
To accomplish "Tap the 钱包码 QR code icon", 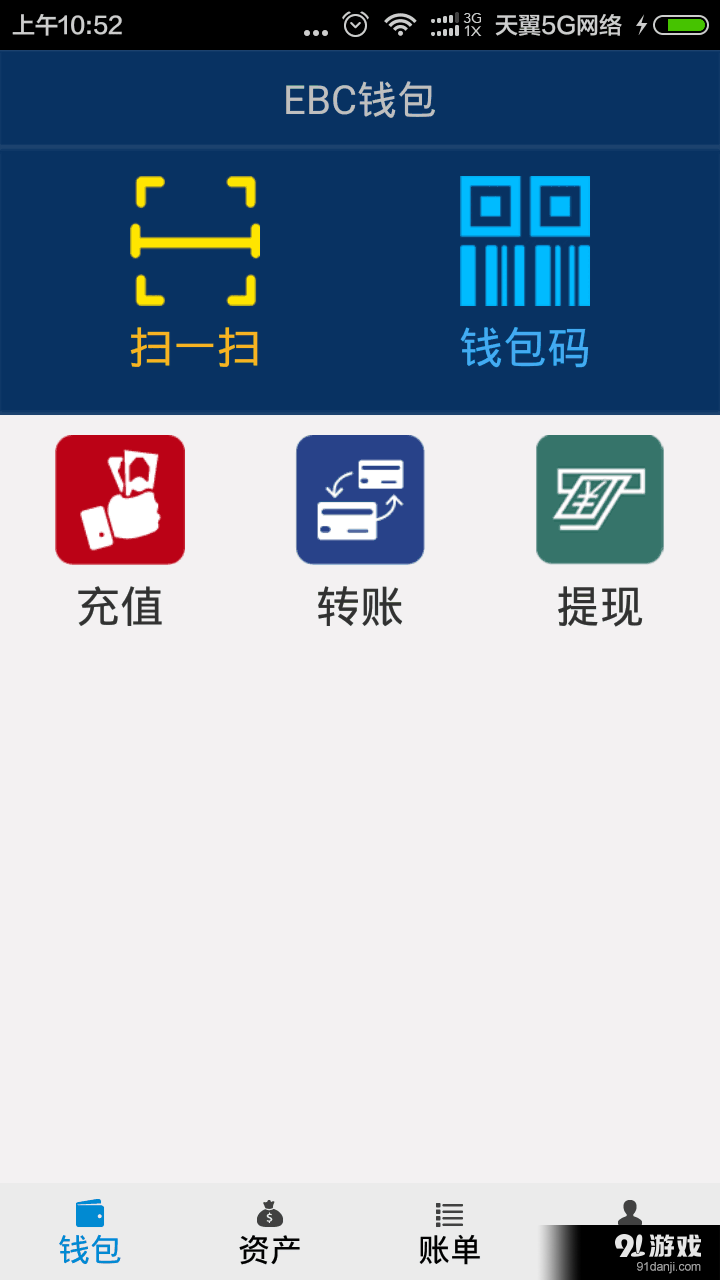I will tap(524, 240).
